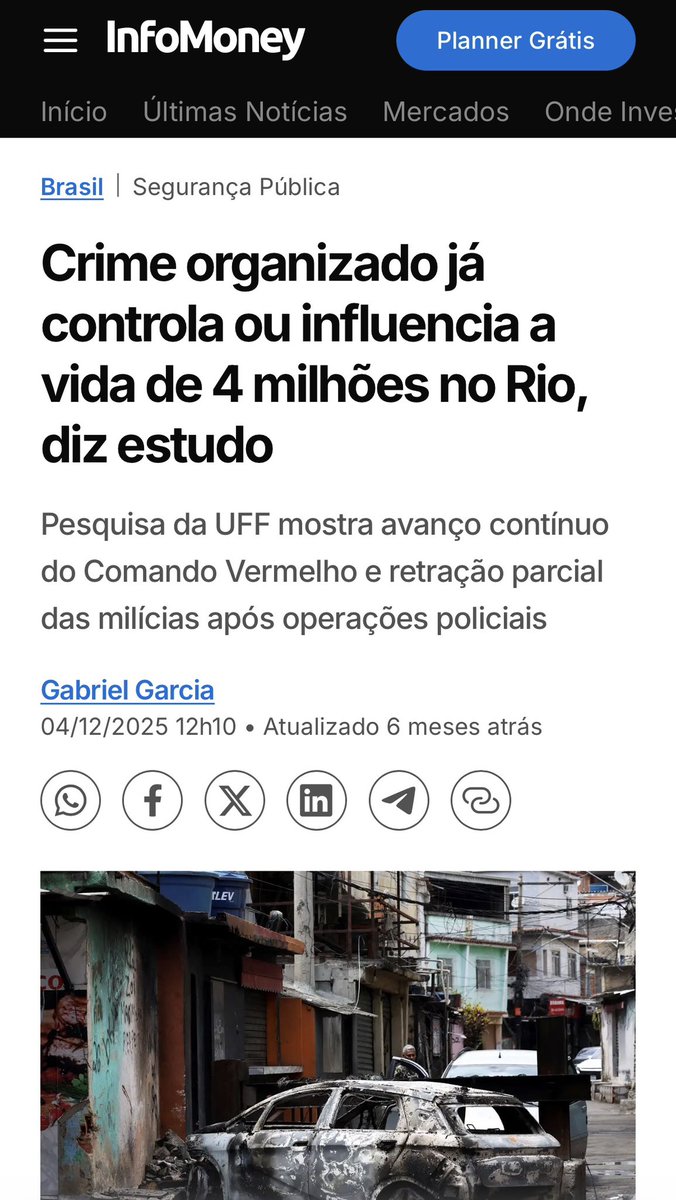Share the article on WhatsApp
This screenshot has width=676, height=1200.
tap(71, 801)
